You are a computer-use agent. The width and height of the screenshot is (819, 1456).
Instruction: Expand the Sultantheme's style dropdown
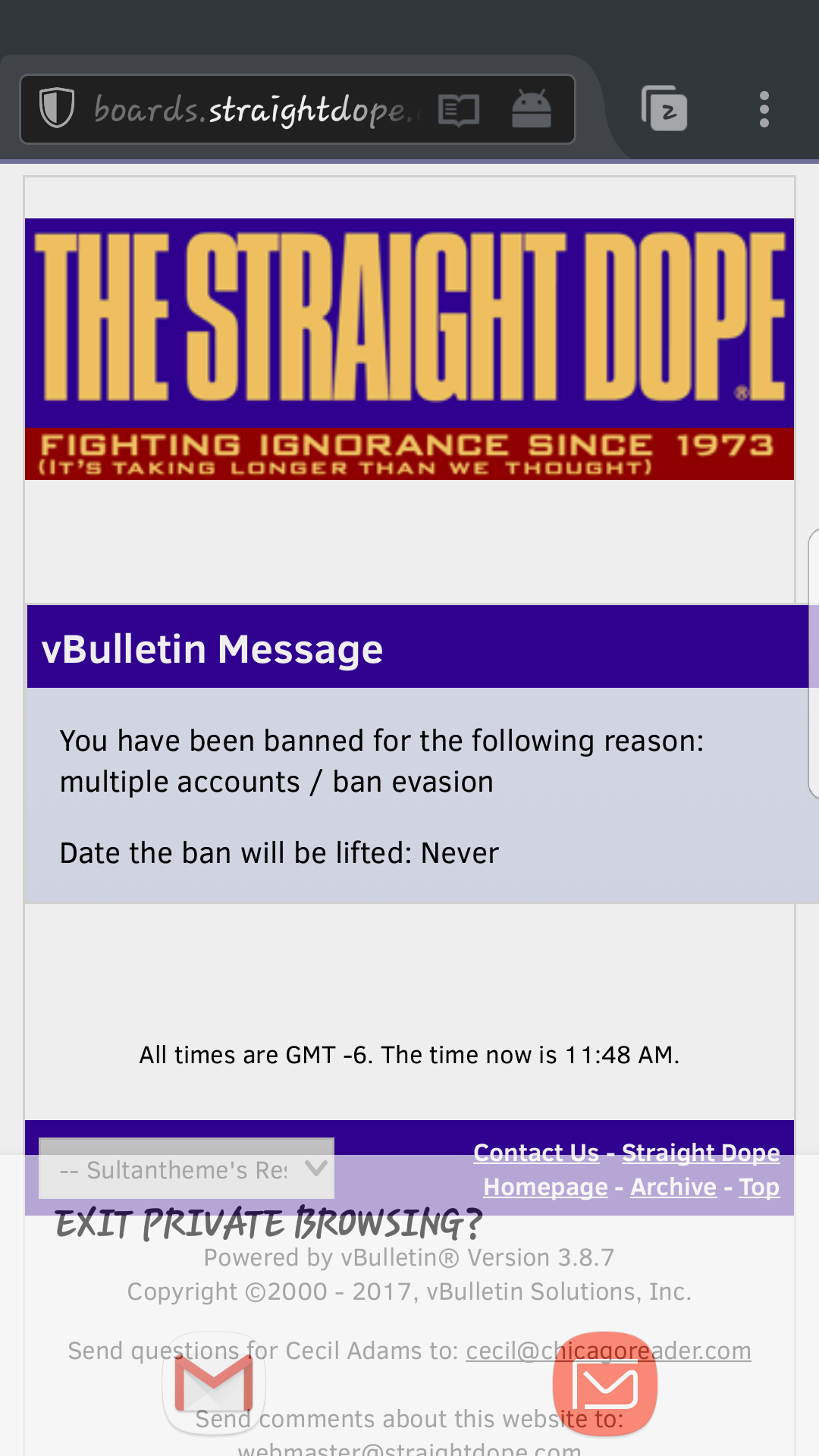[x=187, y=1169]
